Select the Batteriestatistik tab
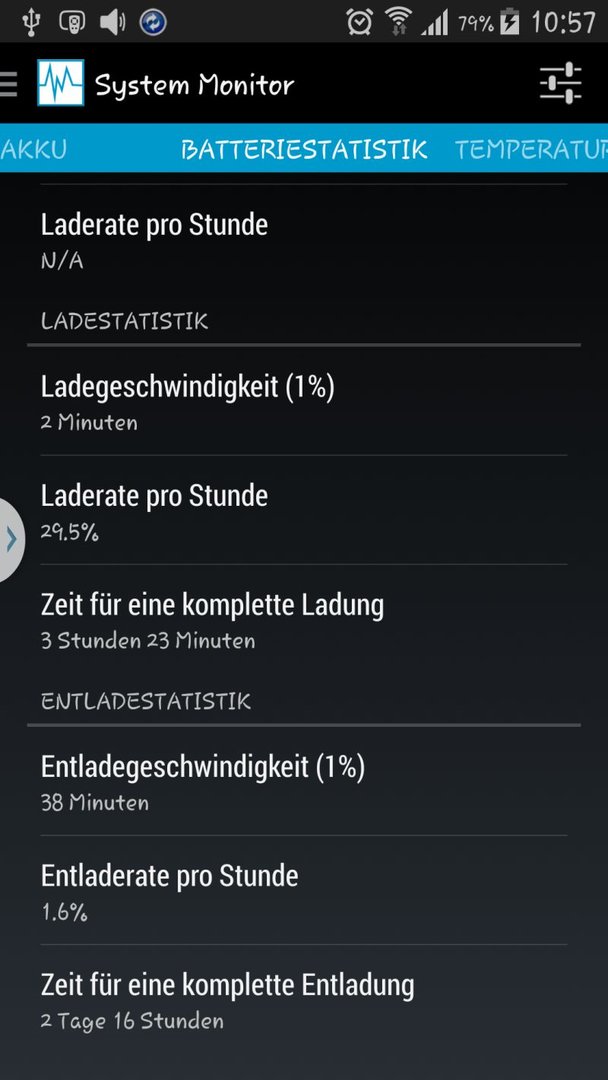Image resolution: width=608 pixels, height=1080 pixels. 304,149
